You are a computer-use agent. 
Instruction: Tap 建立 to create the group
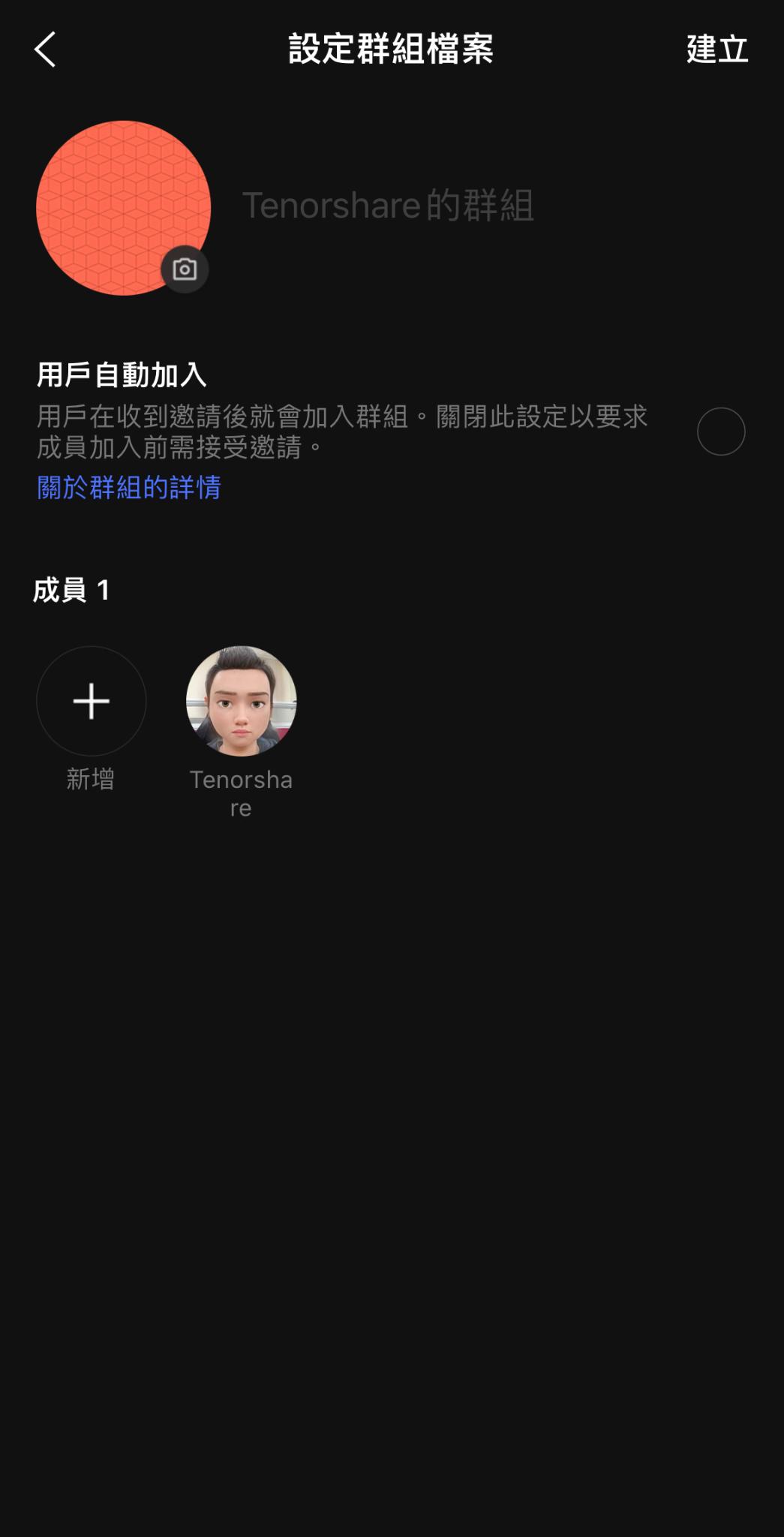click(716, 50)
